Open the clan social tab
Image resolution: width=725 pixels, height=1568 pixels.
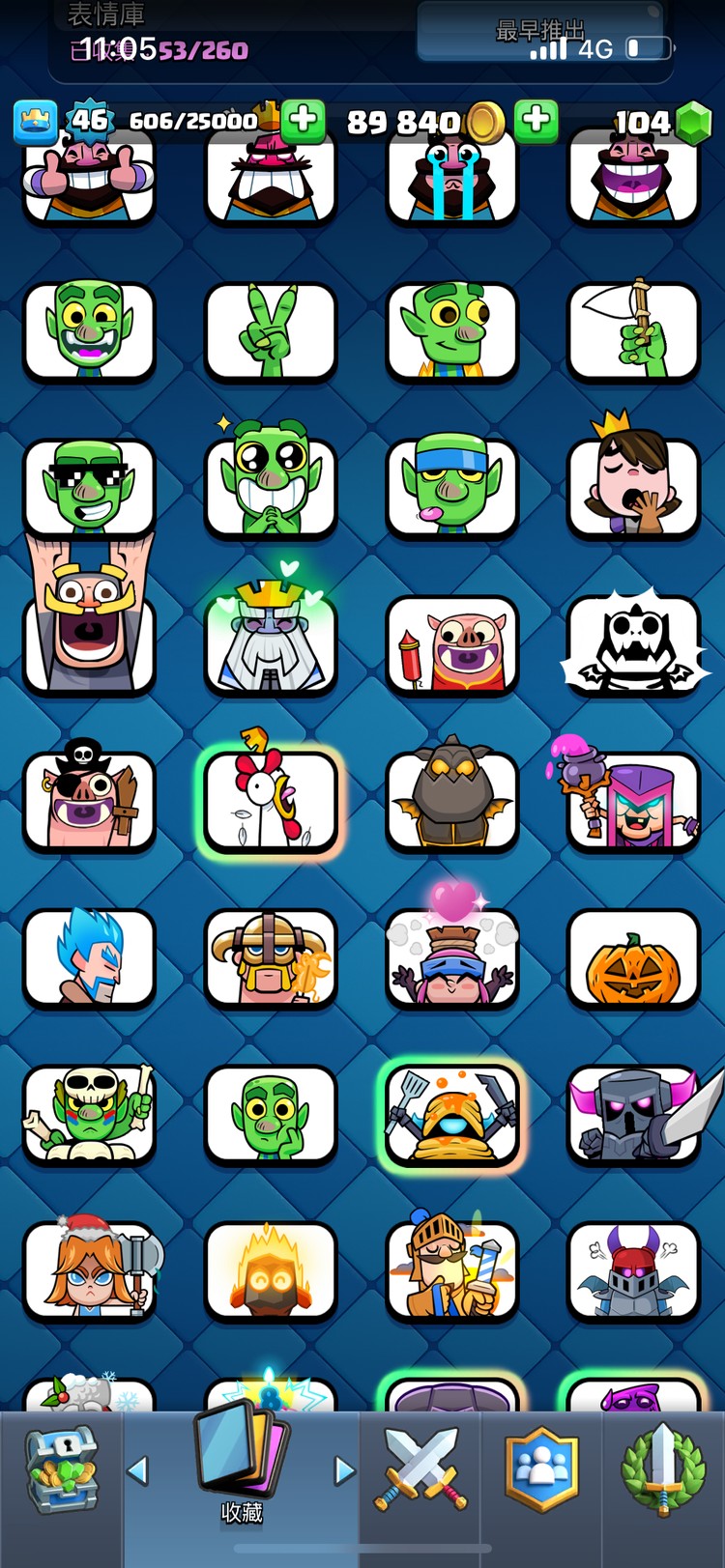coord(541,1470)
